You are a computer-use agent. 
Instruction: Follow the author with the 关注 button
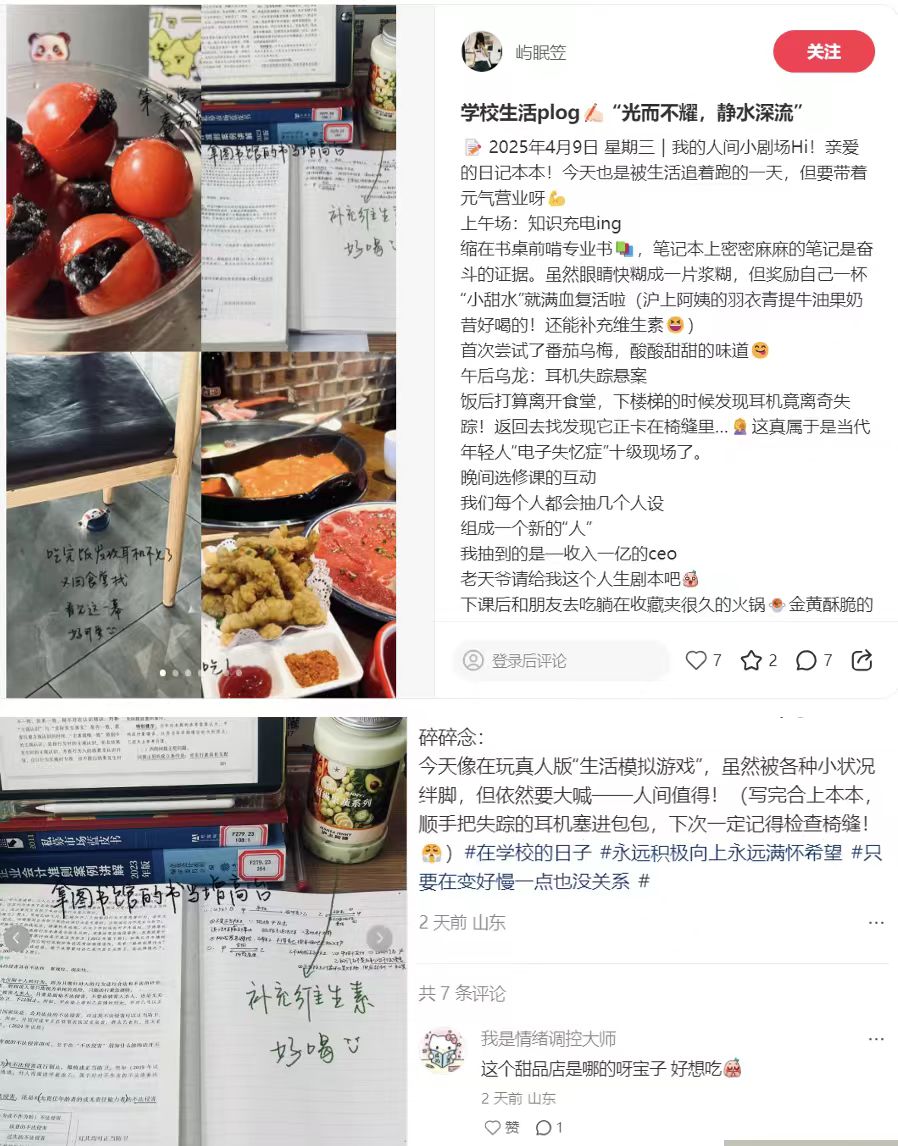tap(823, 52)
